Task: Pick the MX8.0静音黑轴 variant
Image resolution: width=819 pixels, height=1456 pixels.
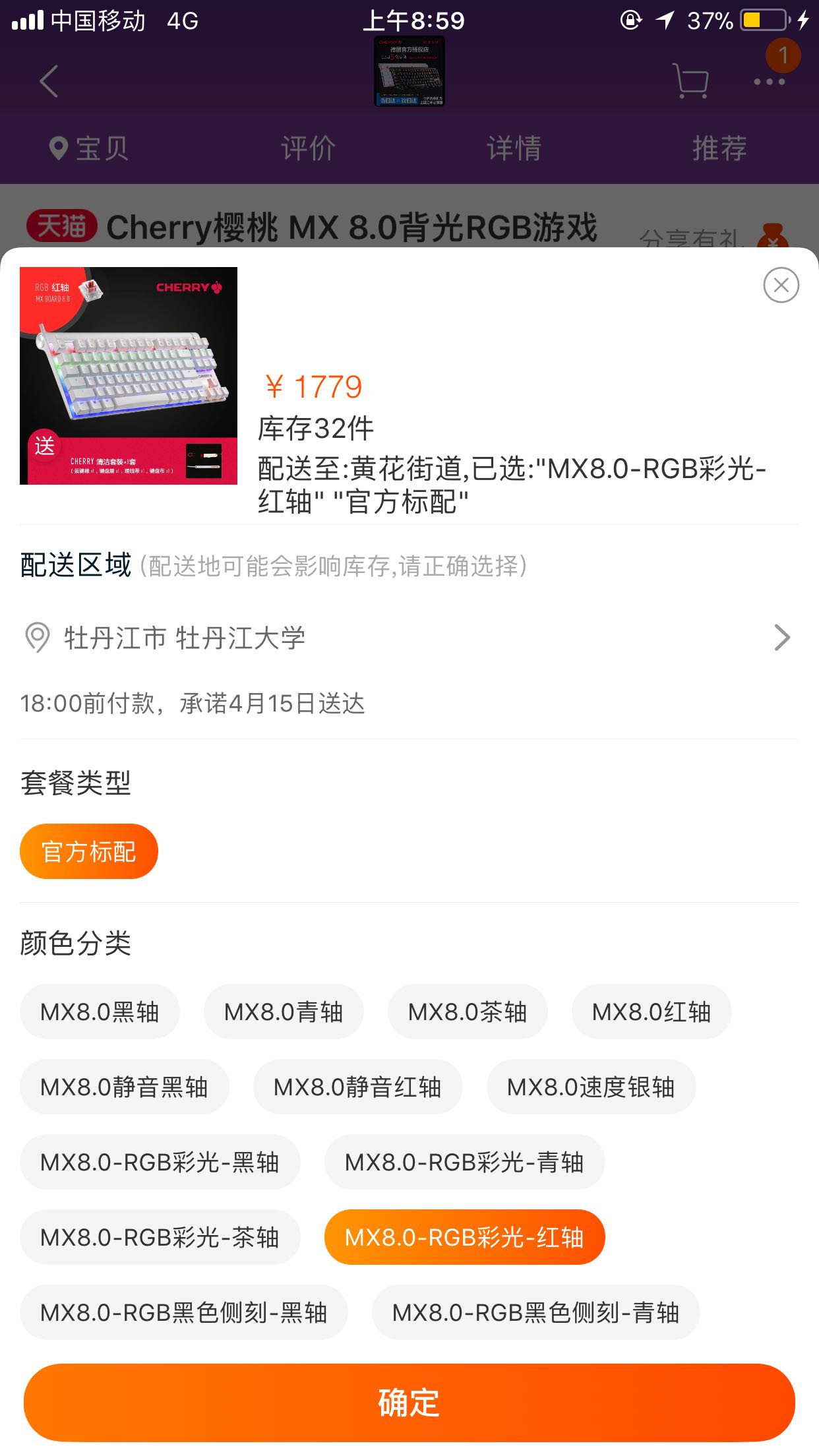Action: pos(125,1087)
